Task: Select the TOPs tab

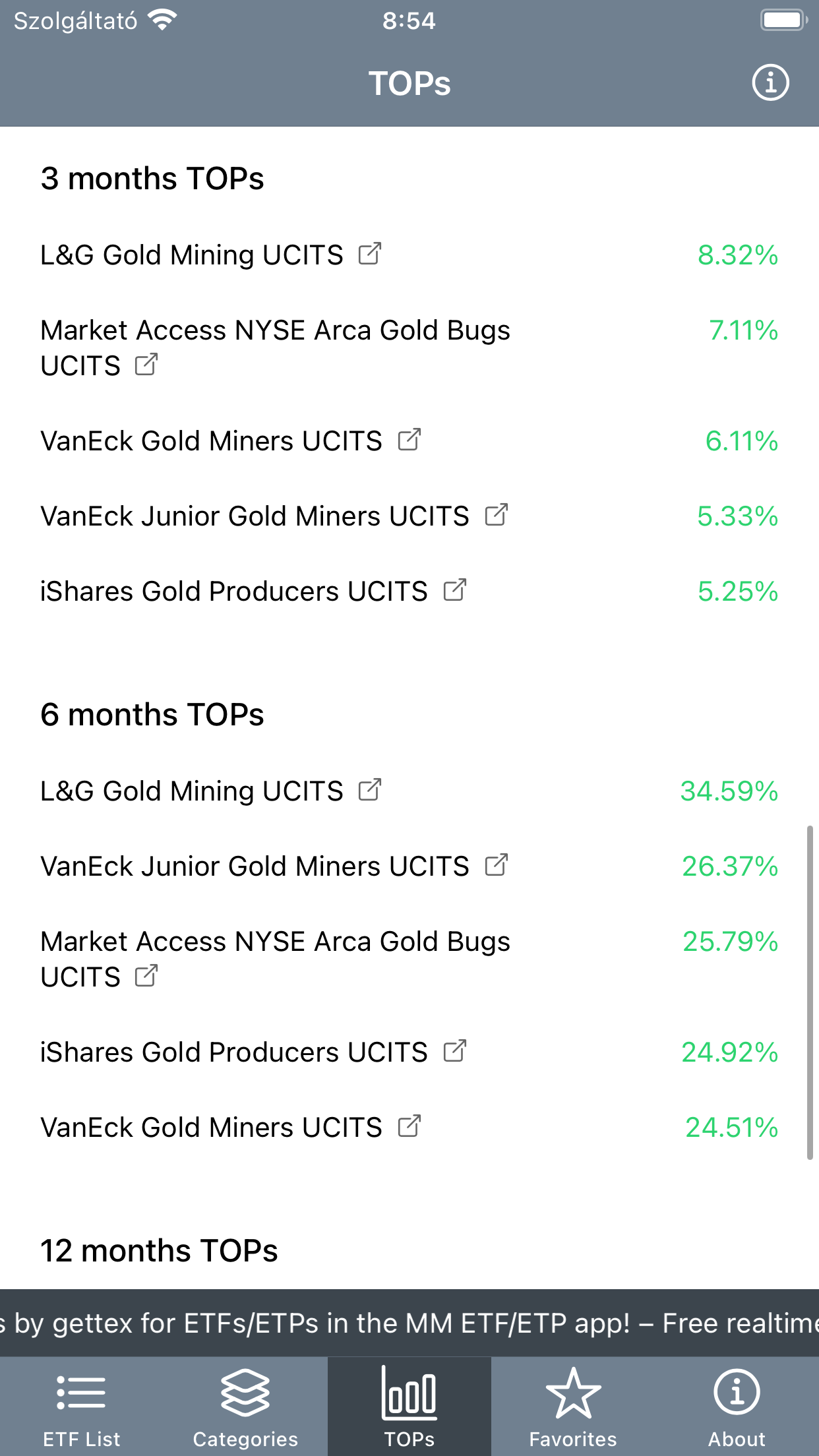Action: click(409, 1407)
